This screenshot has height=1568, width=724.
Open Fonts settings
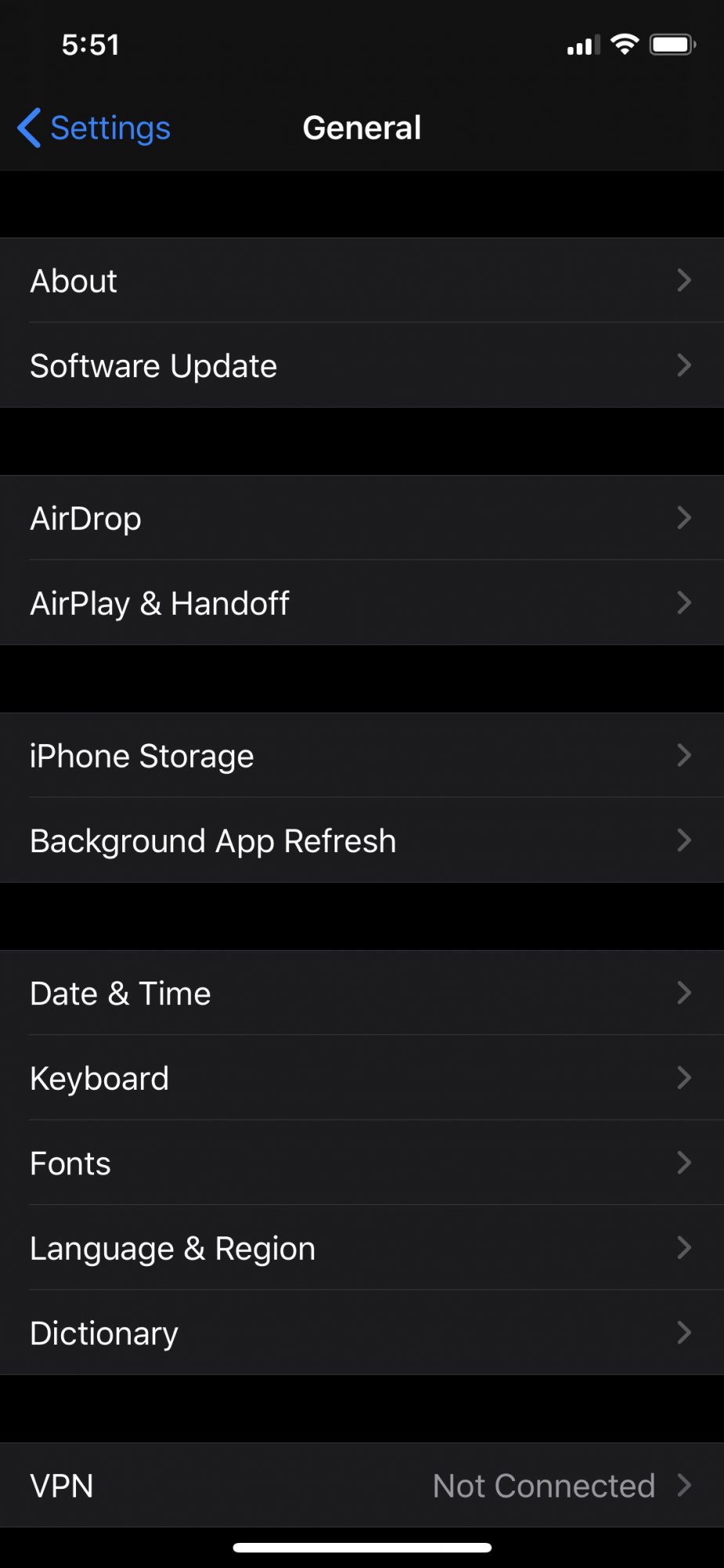pos(360,1163)
